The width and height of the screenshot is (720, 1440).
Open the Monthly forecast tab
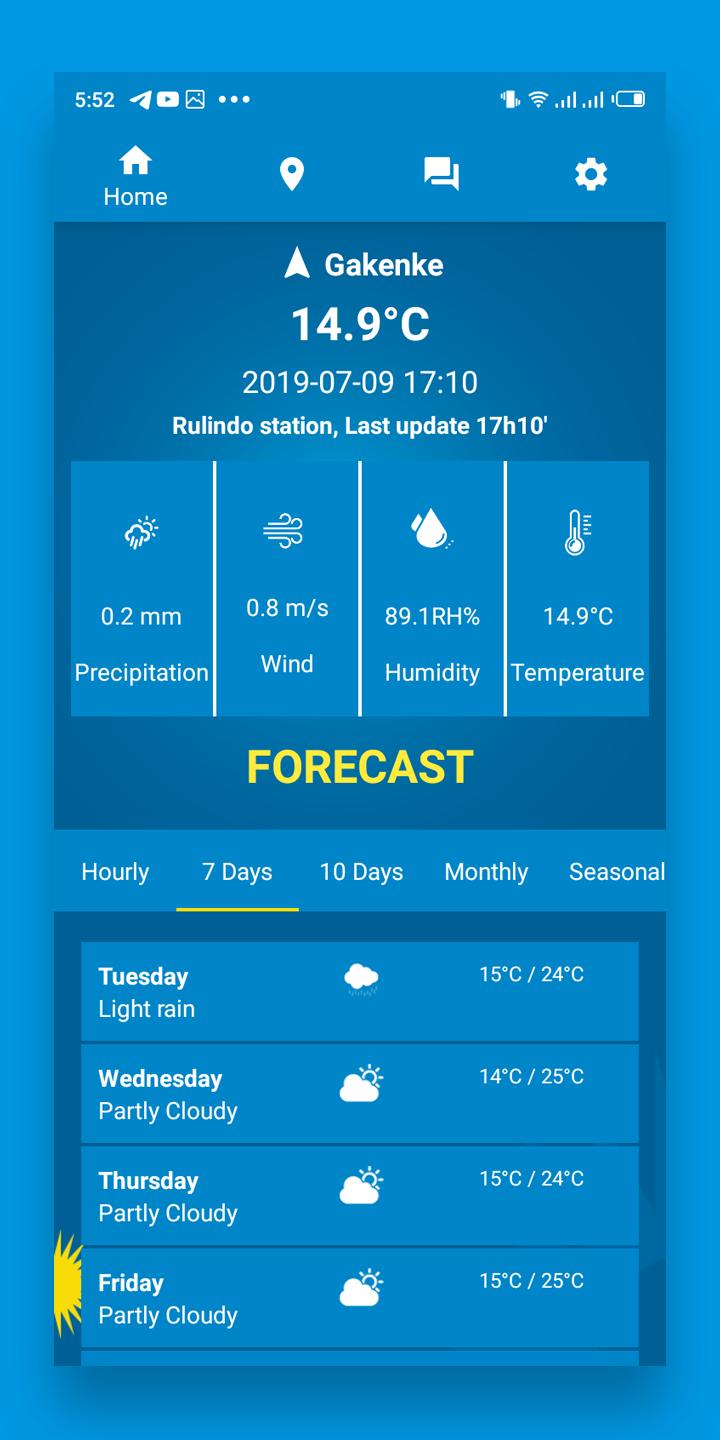pos(486,872)
